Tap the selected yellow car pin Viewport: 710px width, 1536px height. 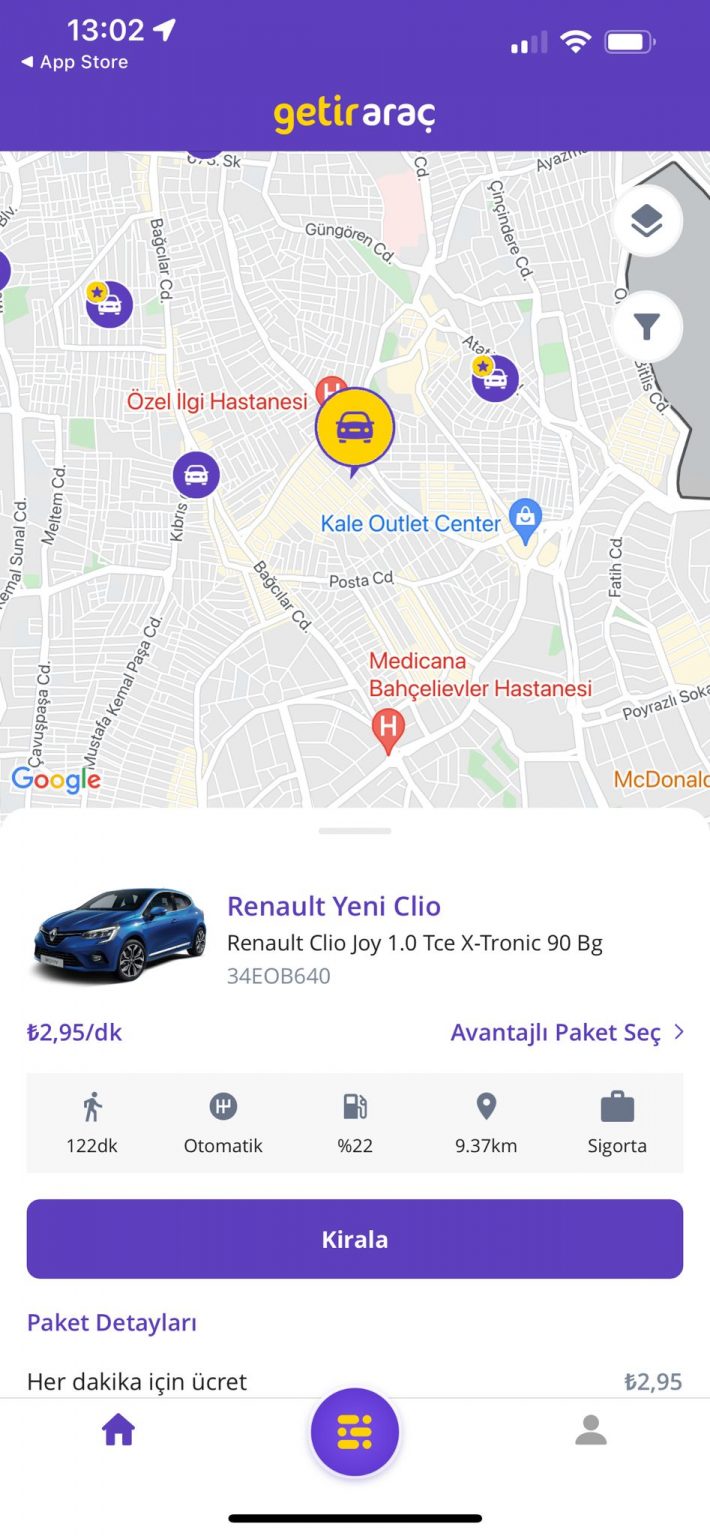[x=355, y=430]
